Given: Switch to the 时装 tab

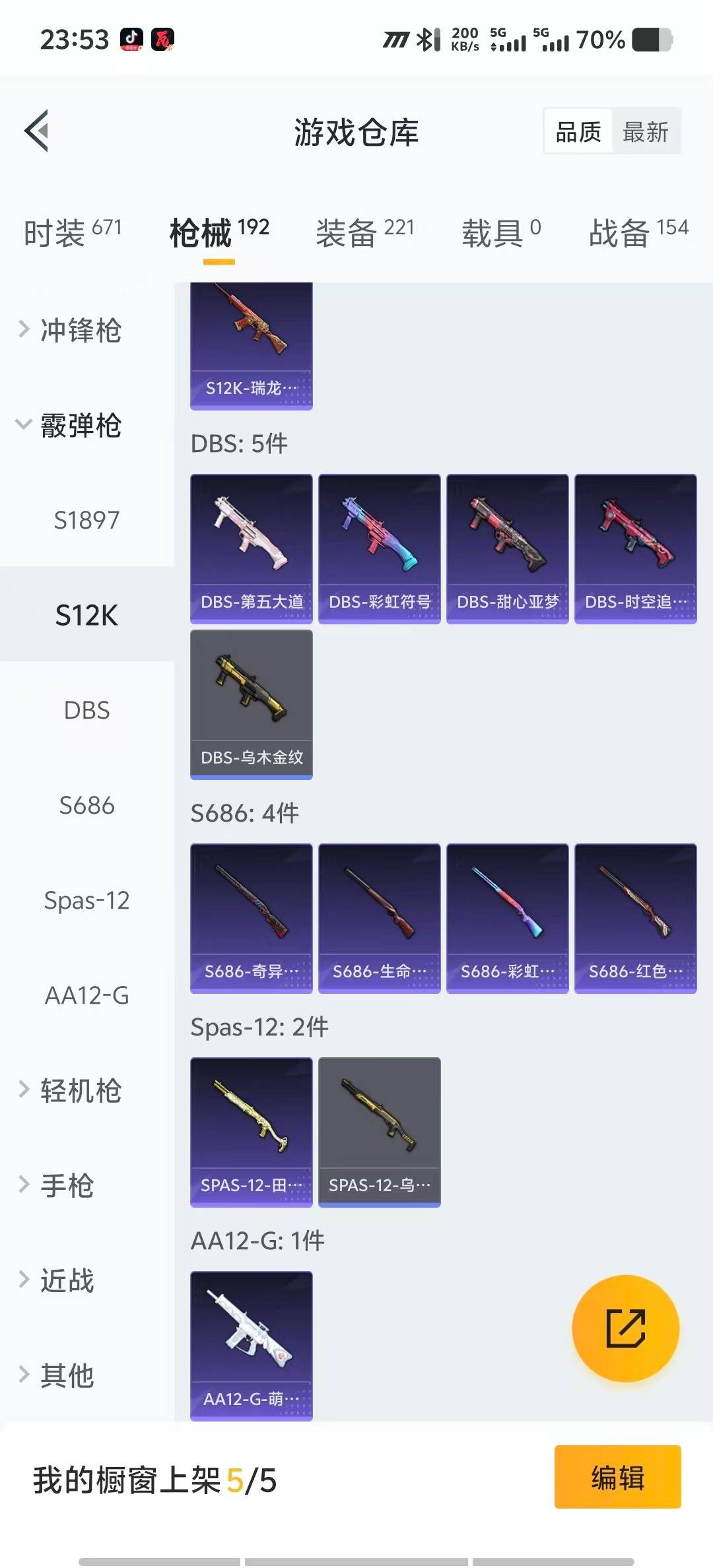Looking at the screenshot, I should click(x=73, y=232).
